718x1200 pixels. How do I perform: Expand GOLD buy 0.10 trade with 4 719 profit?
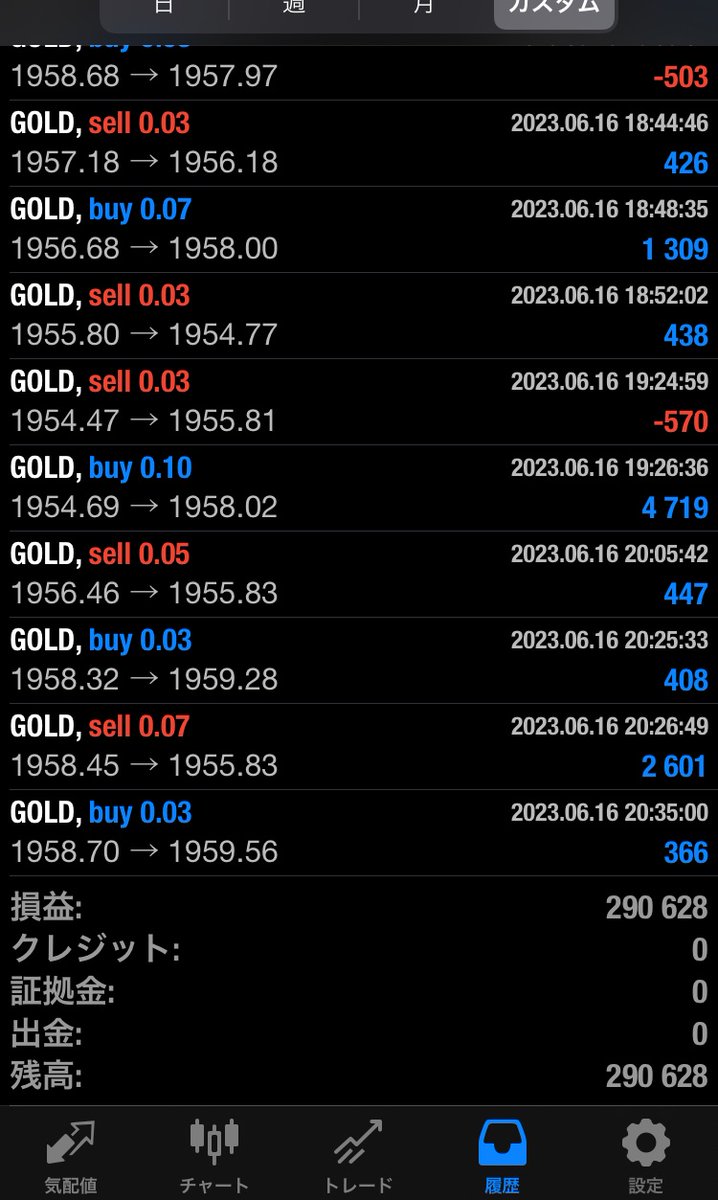tap(359, 487)
